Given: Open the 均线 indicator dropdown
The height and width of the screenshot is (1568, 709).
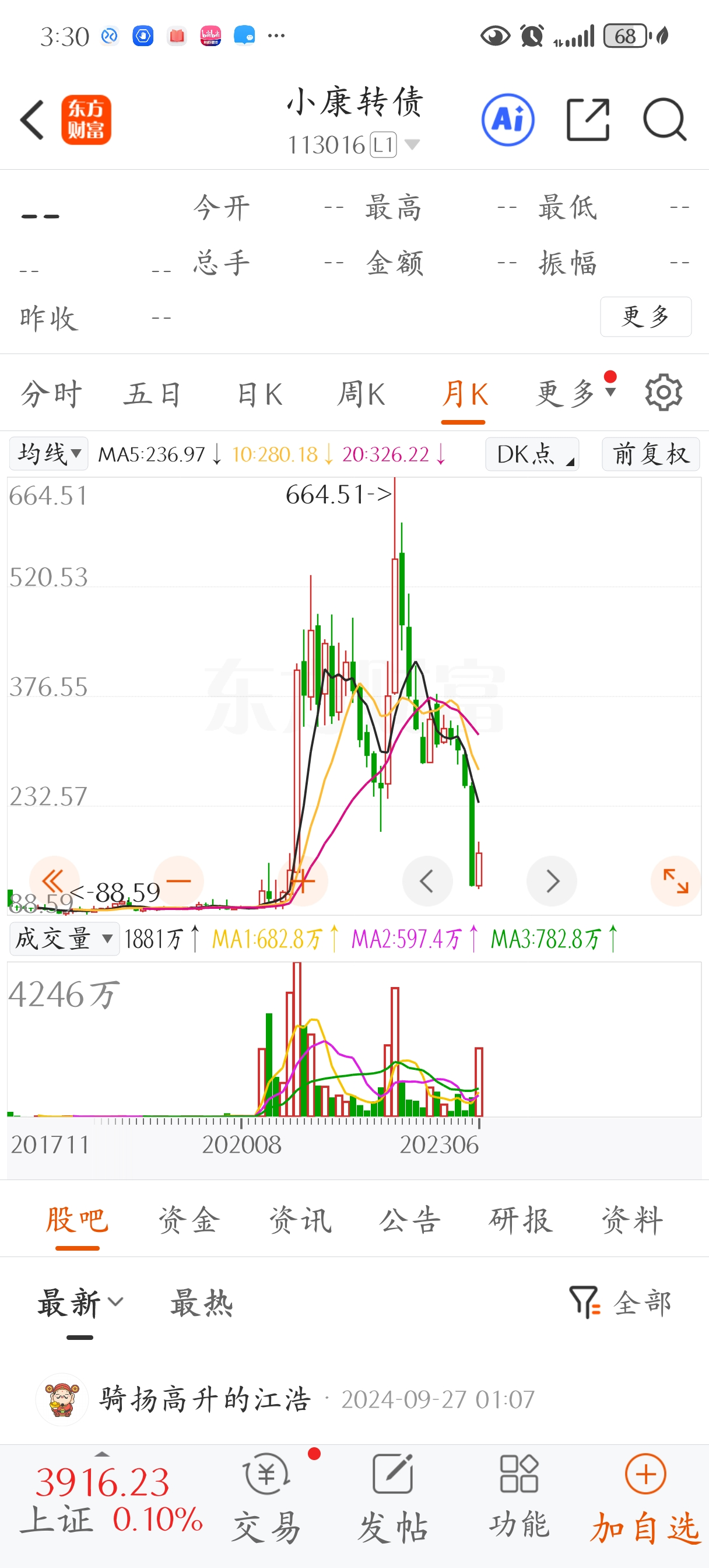Looking at the screenshot, I should point(49,454).
